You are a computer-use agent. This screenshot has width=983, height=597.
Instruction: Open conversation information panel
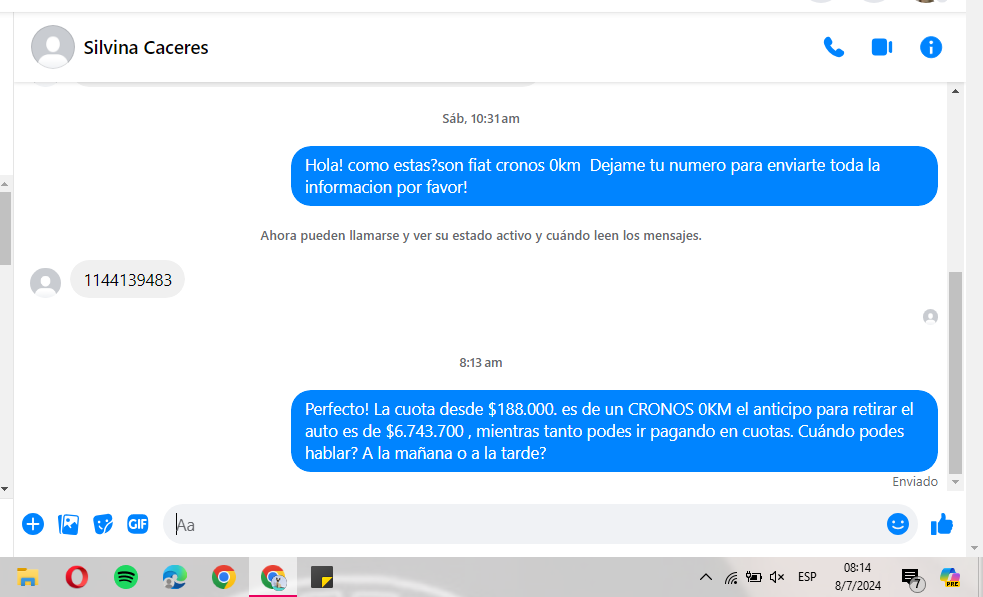coord(930,47)
